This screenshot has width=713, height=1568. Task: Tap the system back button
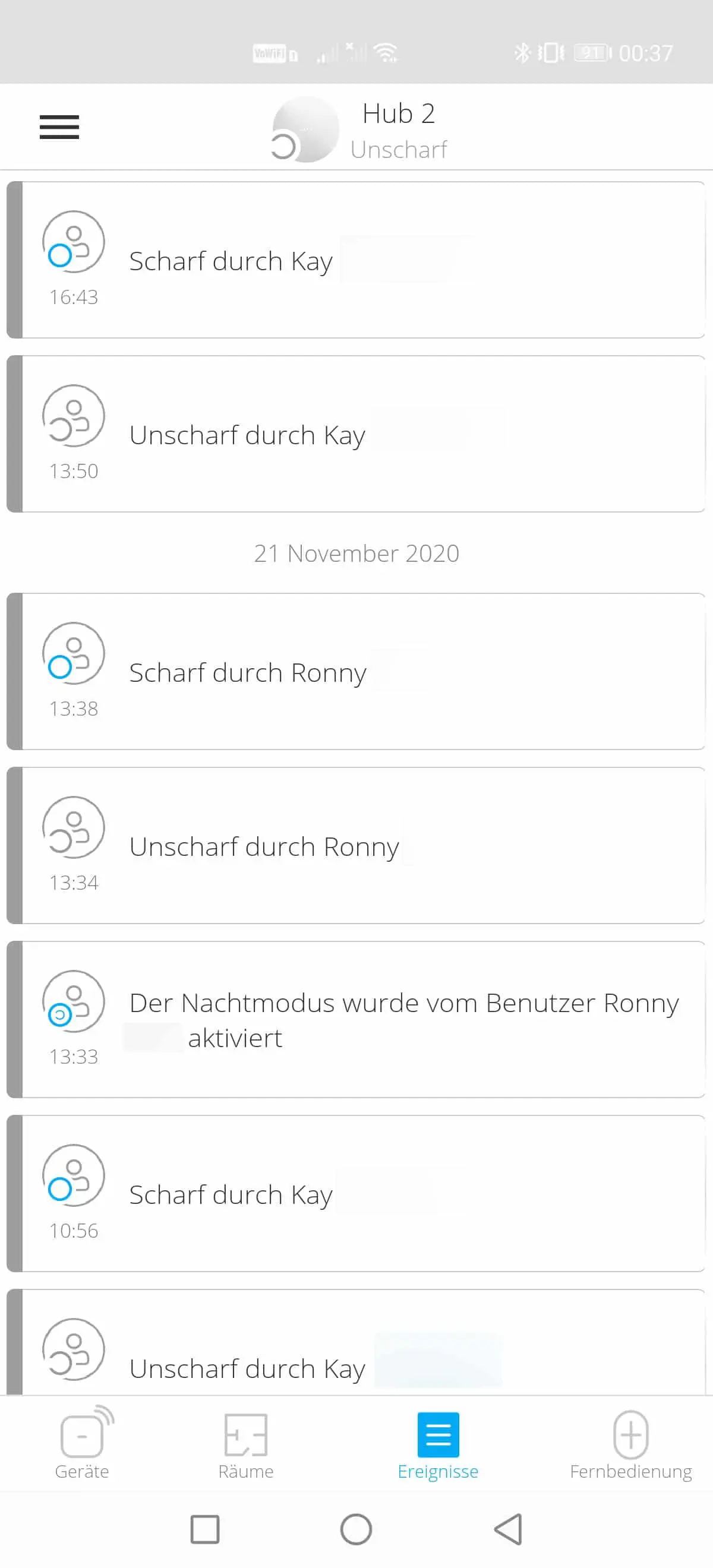(x=509, y=1529)
